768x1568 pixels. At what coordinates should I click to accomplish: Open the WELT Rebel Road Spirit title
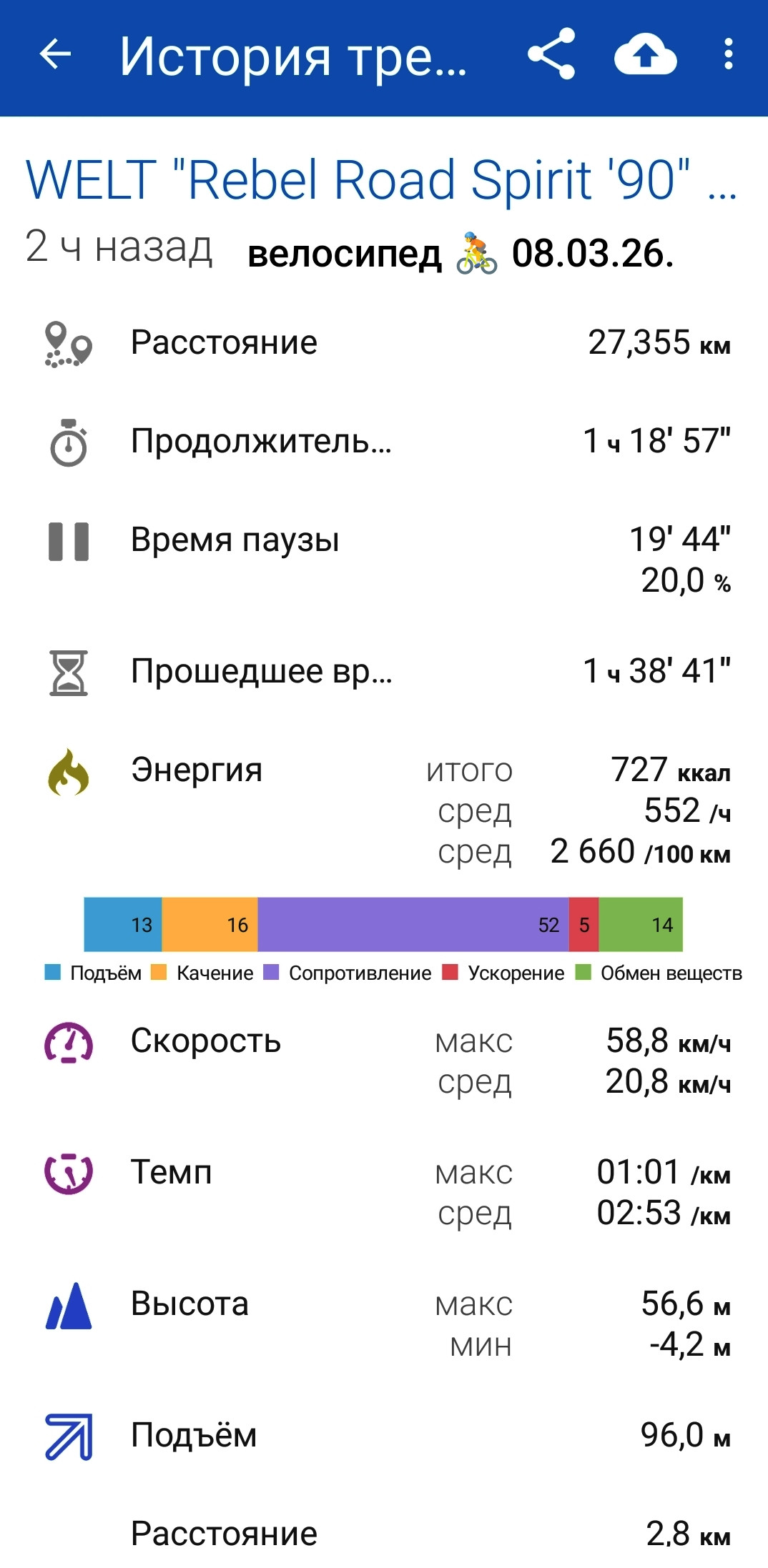point(381,179)
